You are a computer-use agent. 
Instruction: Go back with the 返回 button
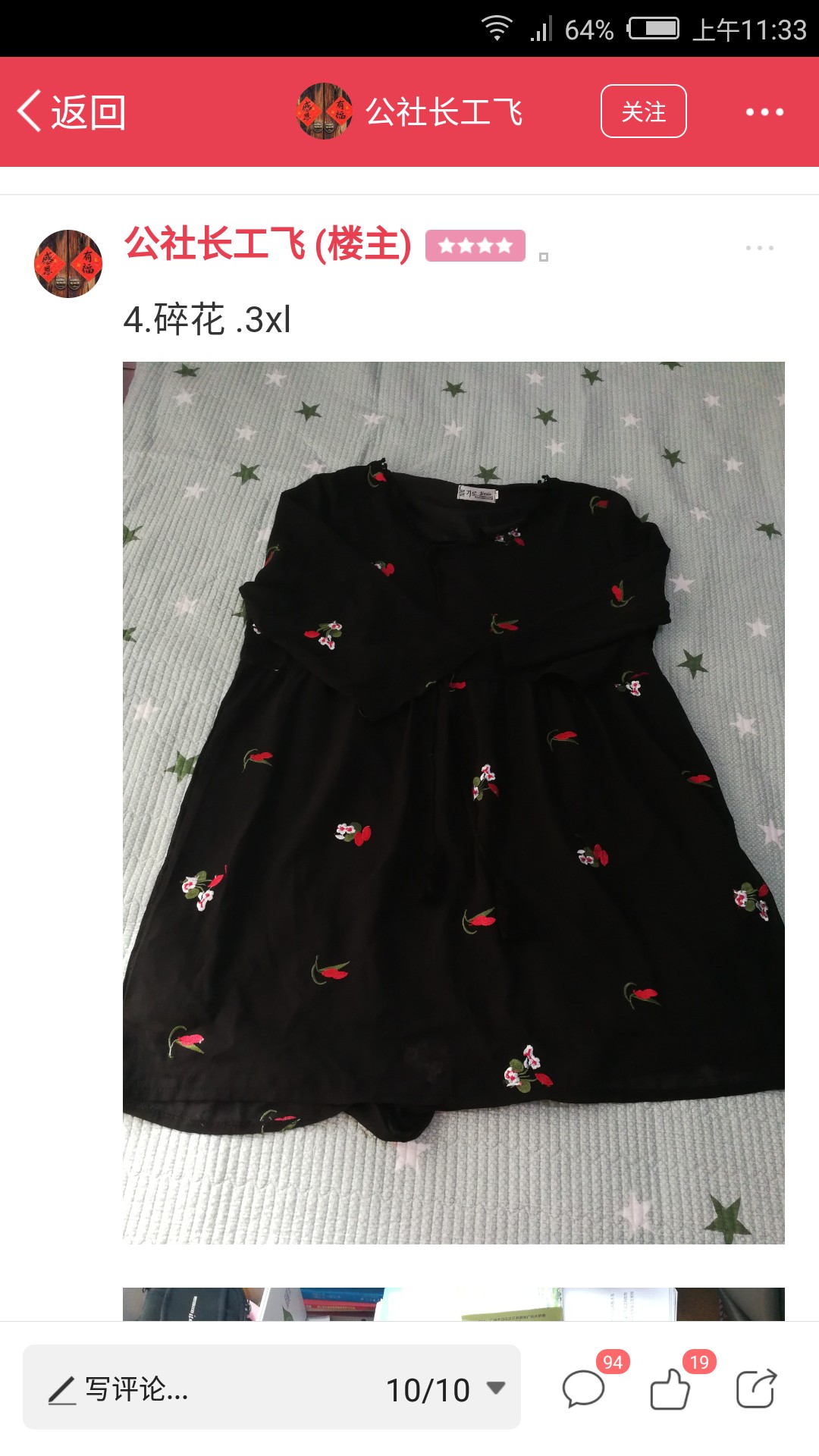click(x=72, y=112)
